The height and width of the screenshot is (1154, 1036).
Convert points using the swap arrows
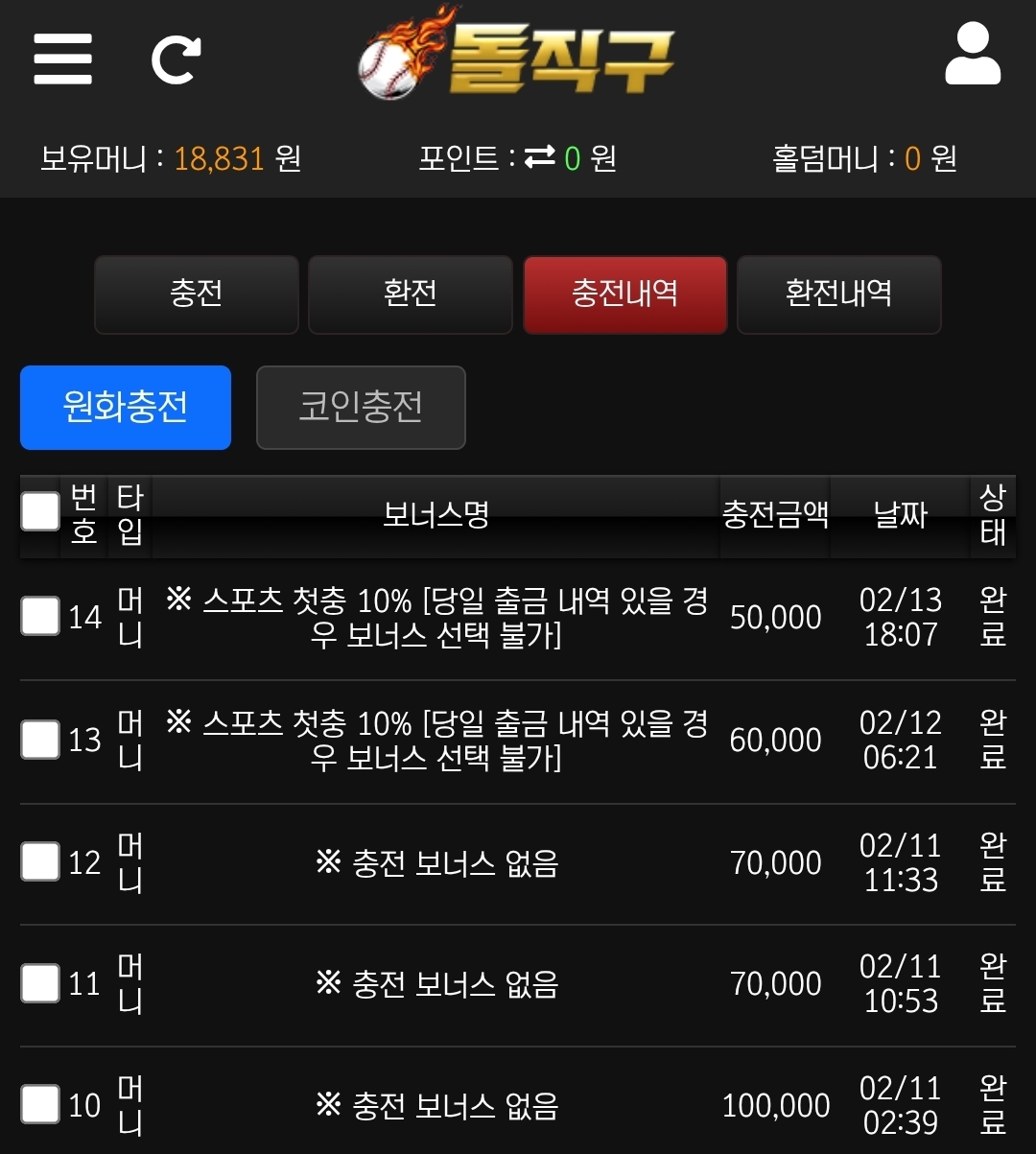[x=539, y=156]
